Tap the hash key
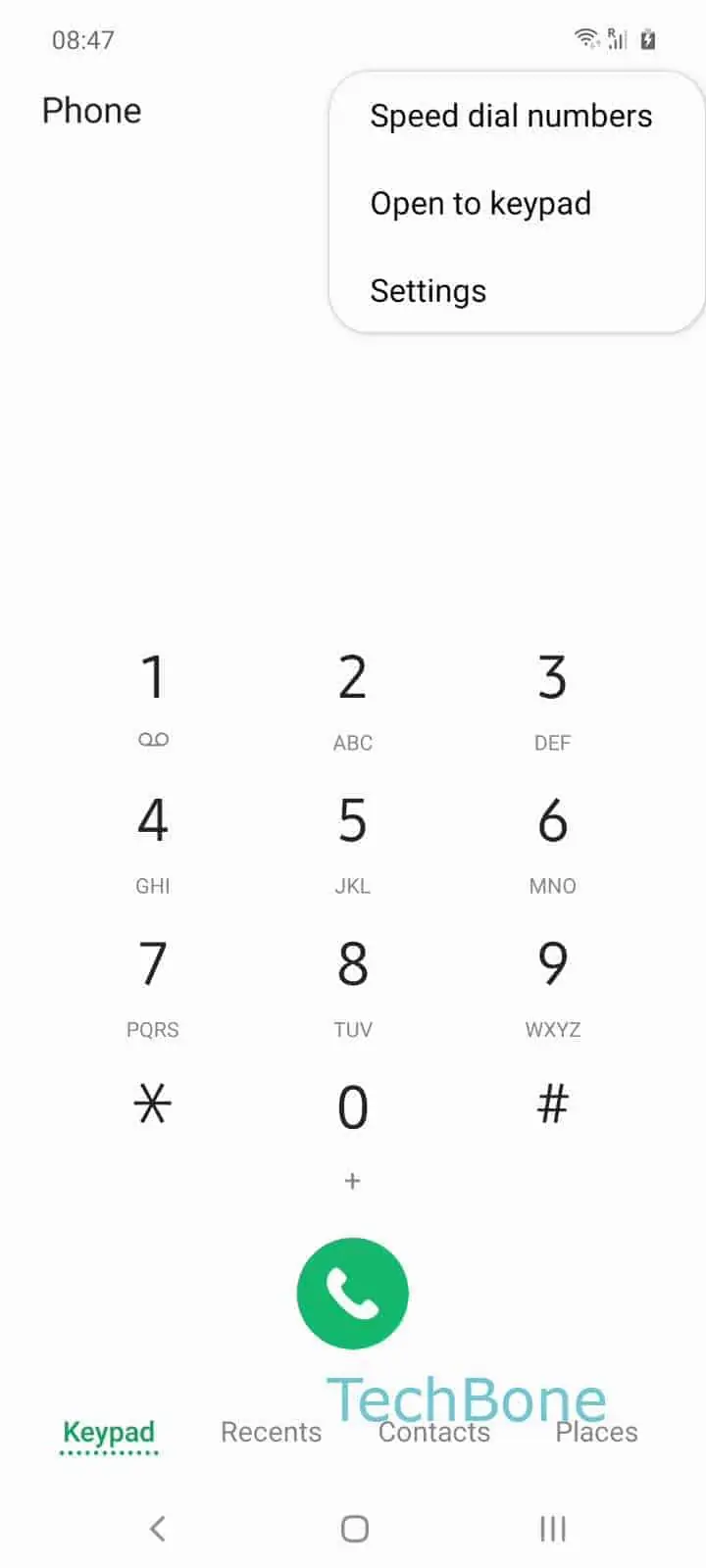This screenshot has height=1568, width=706. [x=552, y=1107]
